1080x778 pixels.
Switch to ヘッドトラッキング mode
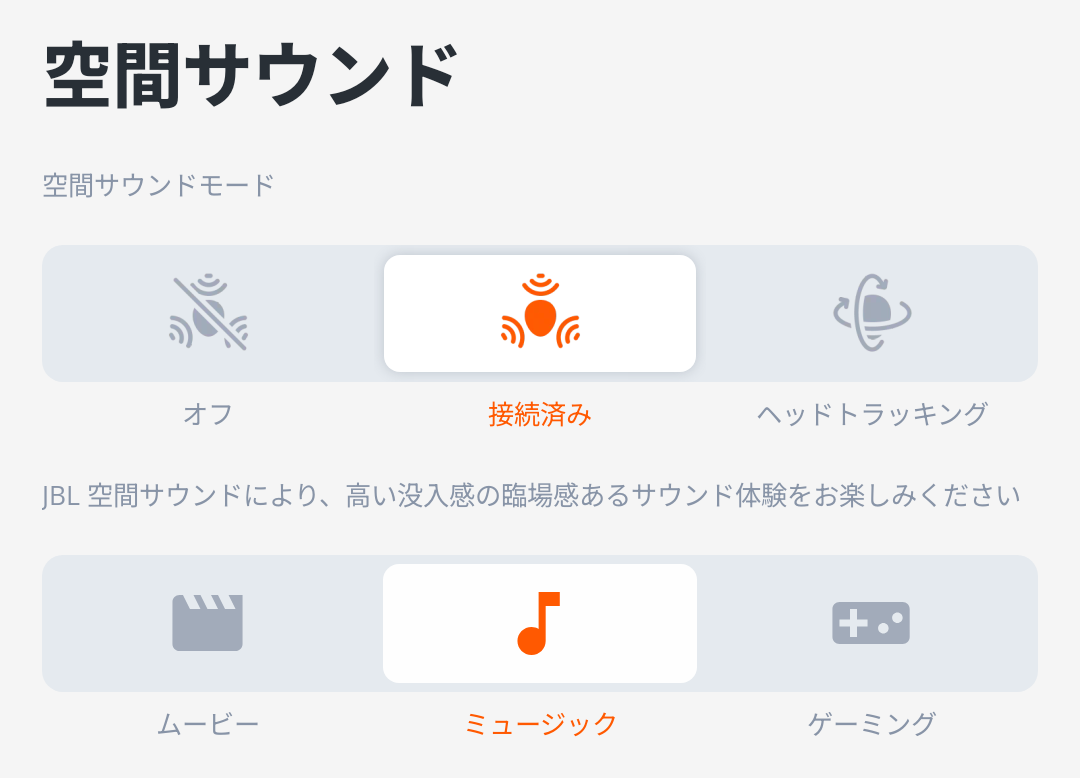click(870, 314)
